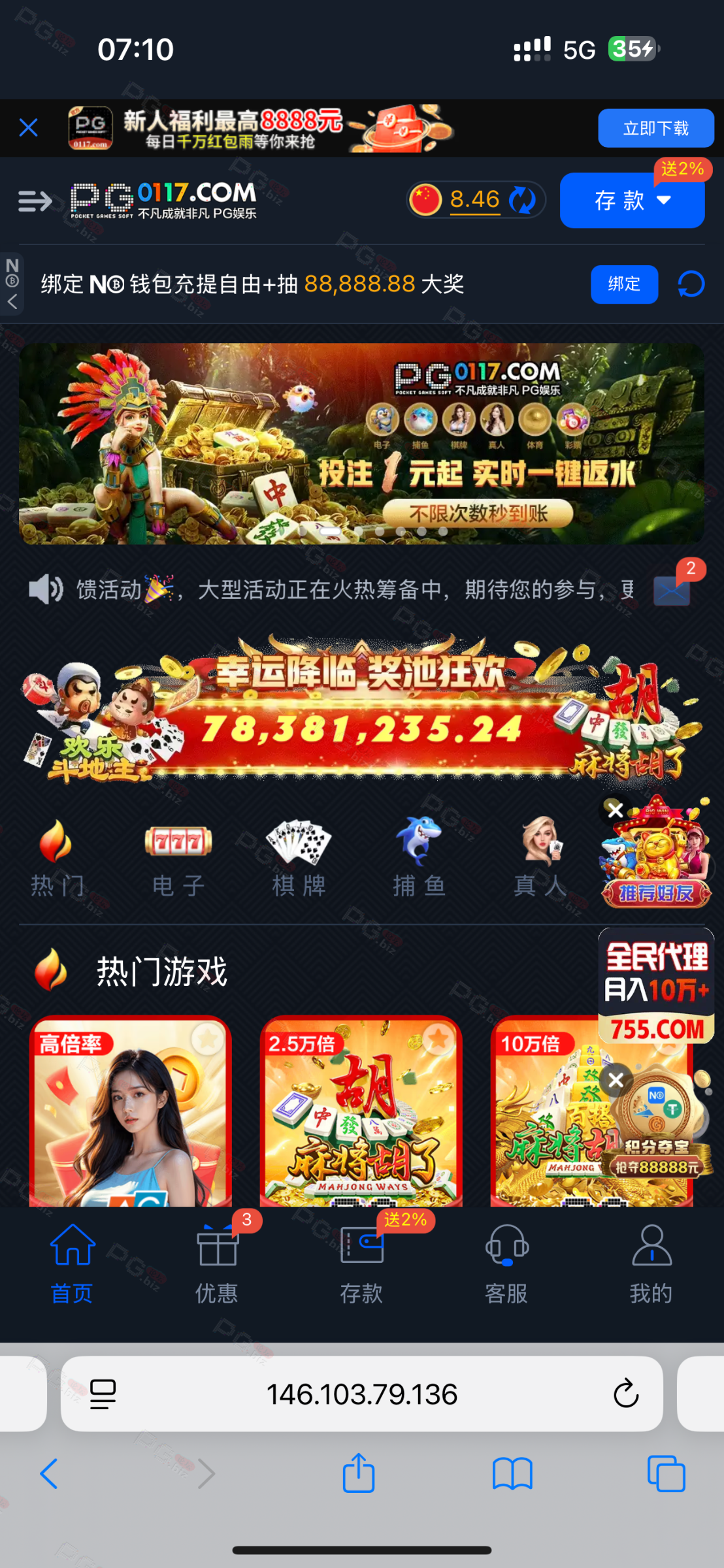Image resolution: width=724 pixels, height=1568 pixels.
Task: Tap the 绑定 wallet bind button
Action: [623, 284]
